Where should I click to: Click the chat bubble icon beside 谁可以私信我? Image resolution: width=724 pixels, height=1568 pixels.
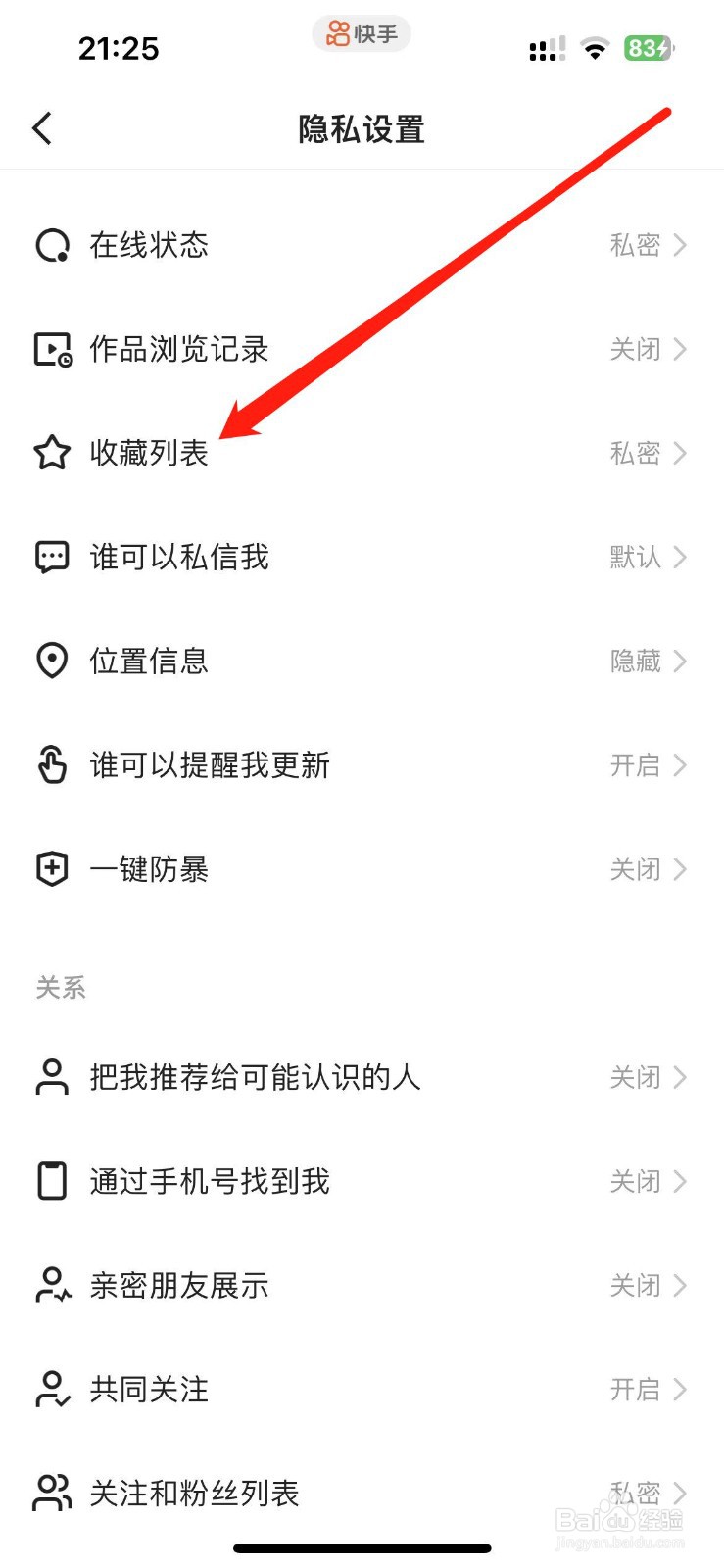(x=52, y=557)
